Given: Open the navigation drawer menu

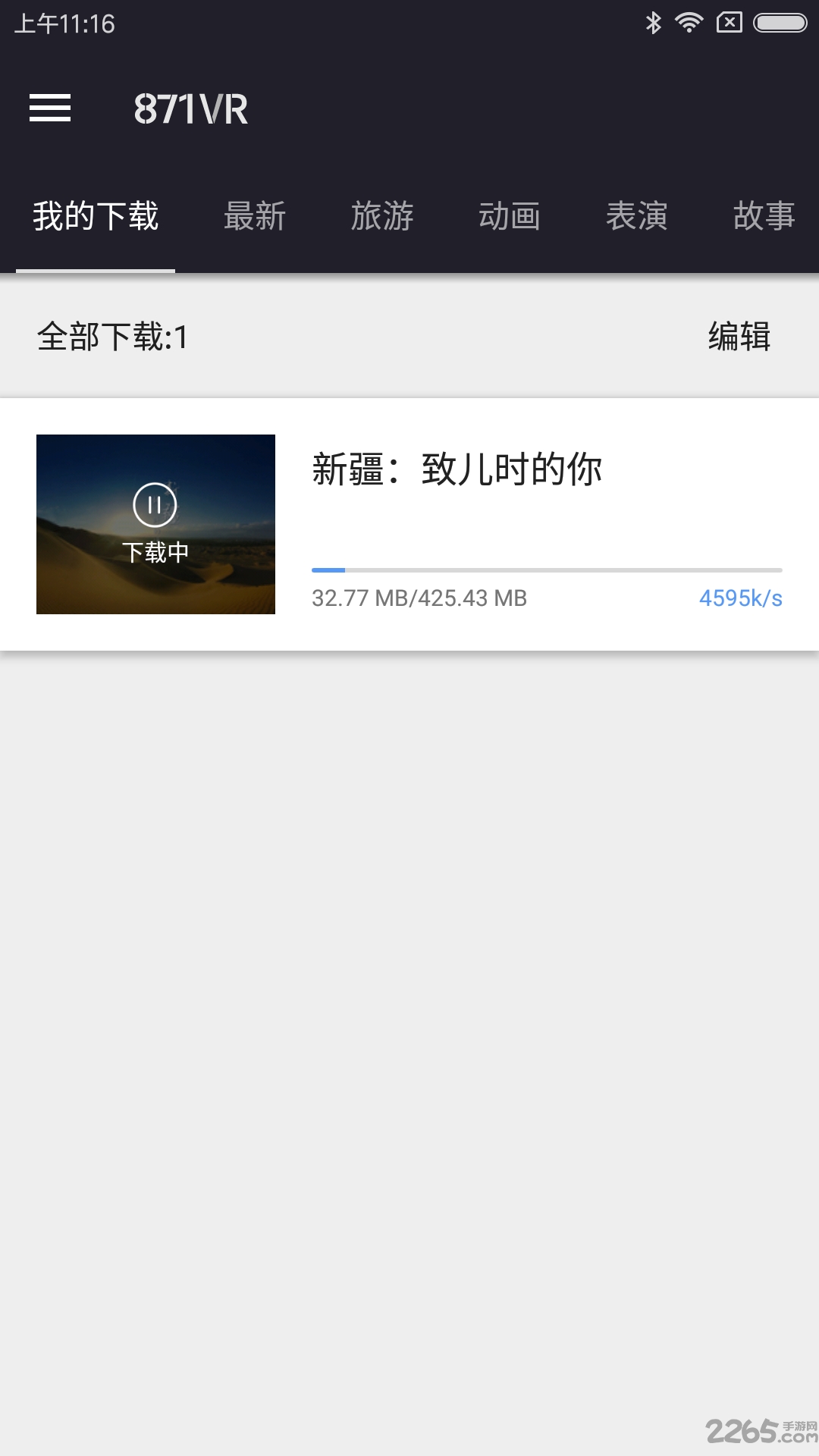Looking at the screenshot, I should point(50,108).
